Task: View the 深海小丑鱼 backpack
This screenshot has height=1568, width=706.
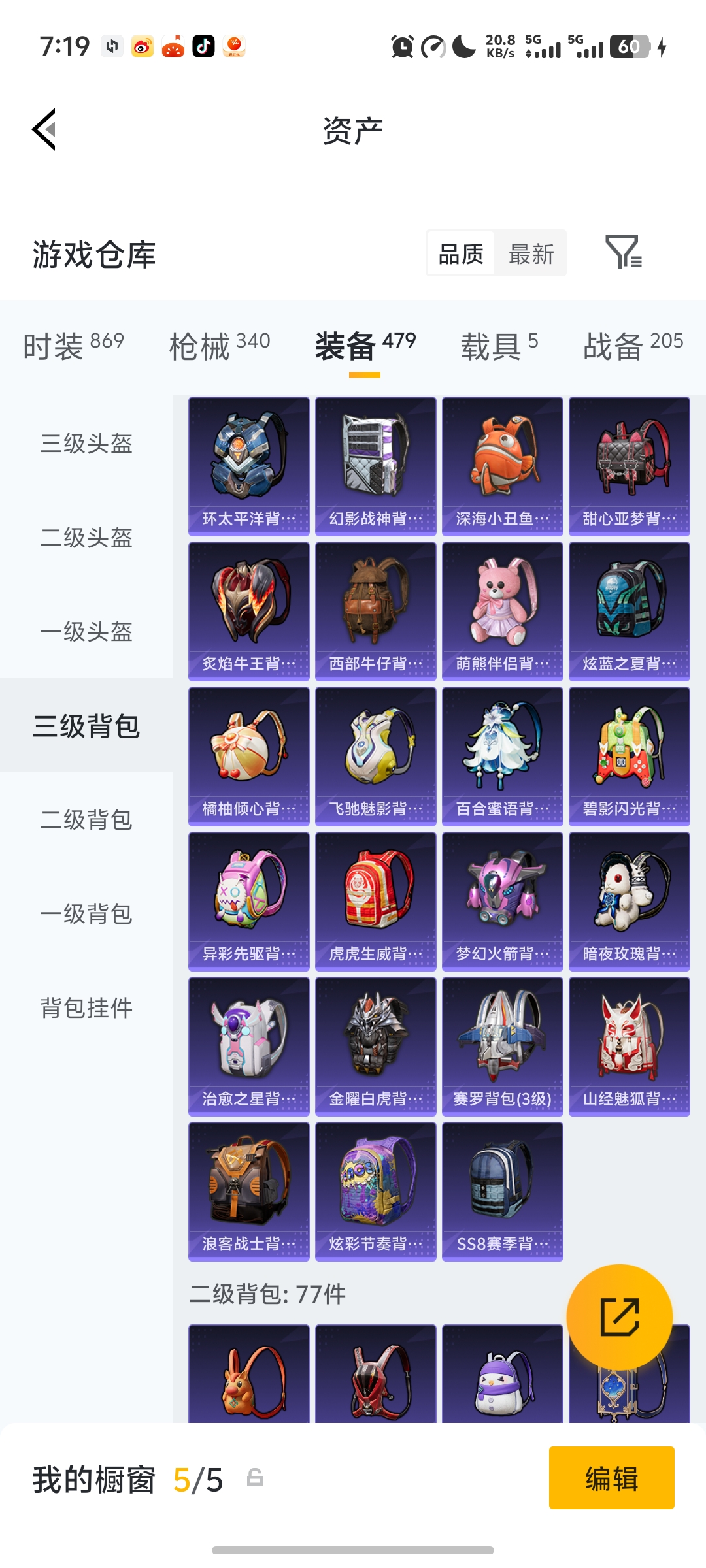Action: coord(502,466)
